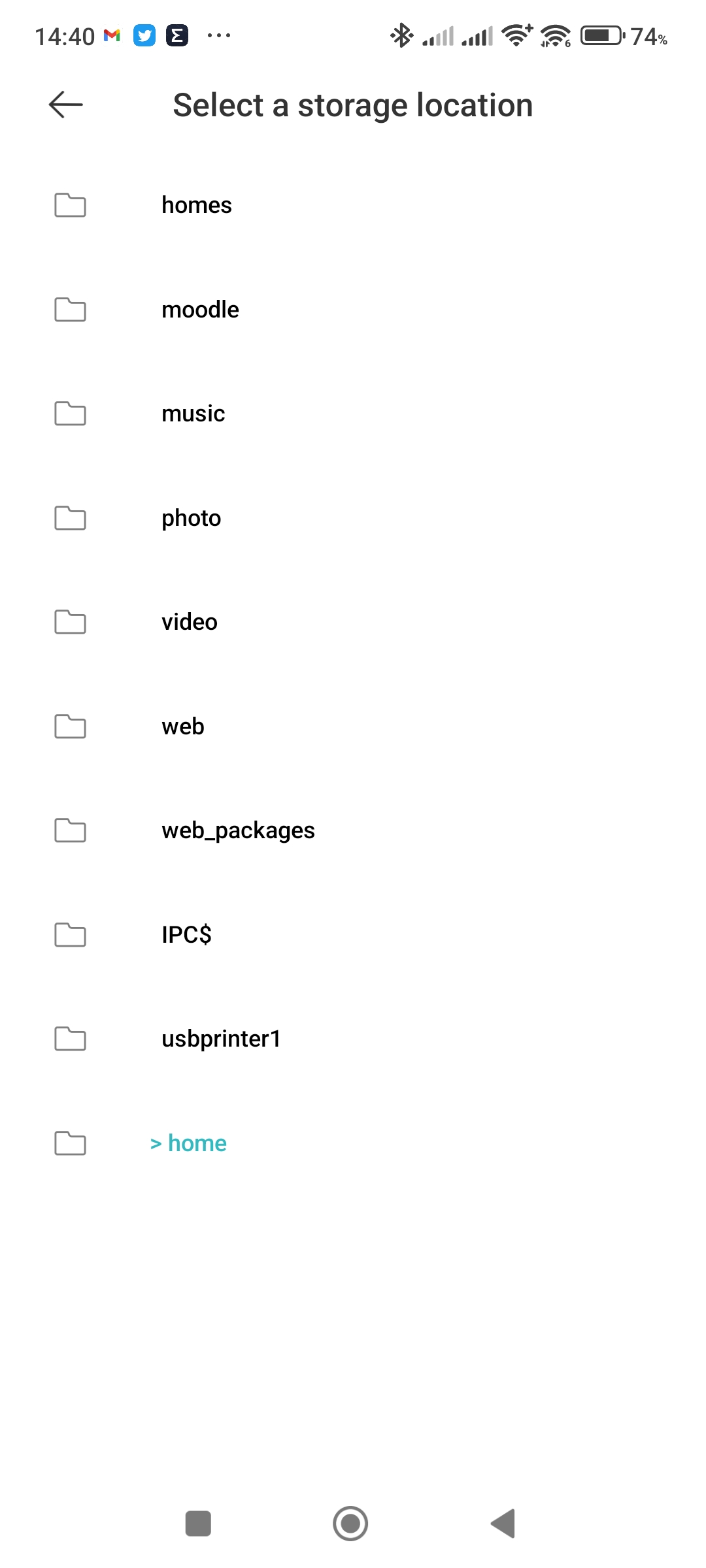
Task: Select the moodle folder
Action: coord(200,310)
